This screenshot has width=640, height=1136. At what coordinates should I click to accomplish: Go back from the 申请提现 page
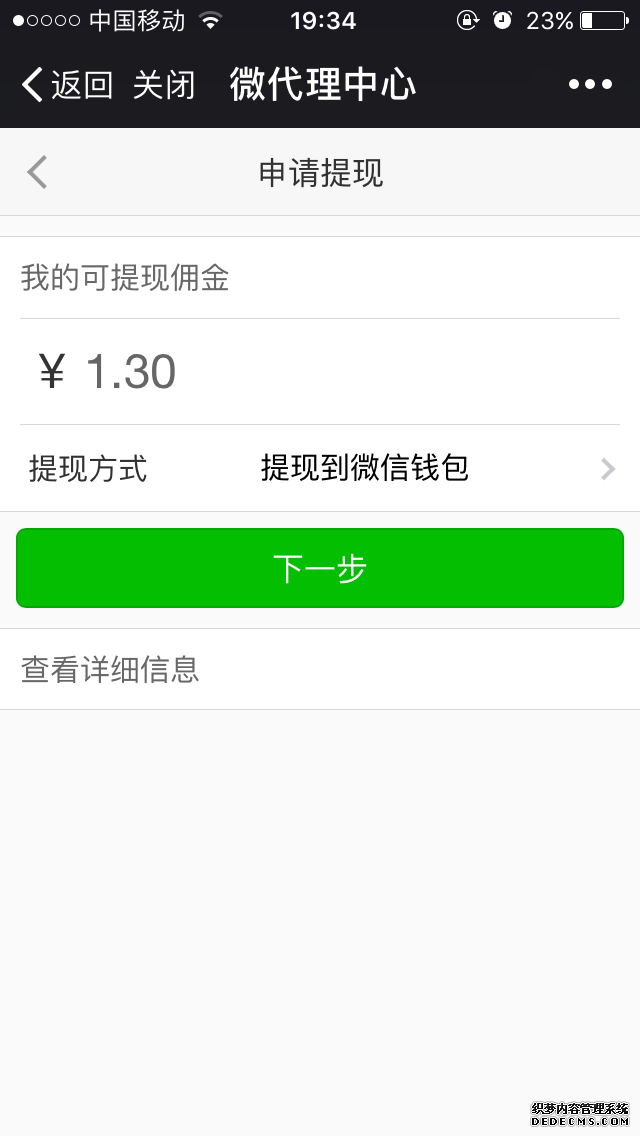(37, 173)
